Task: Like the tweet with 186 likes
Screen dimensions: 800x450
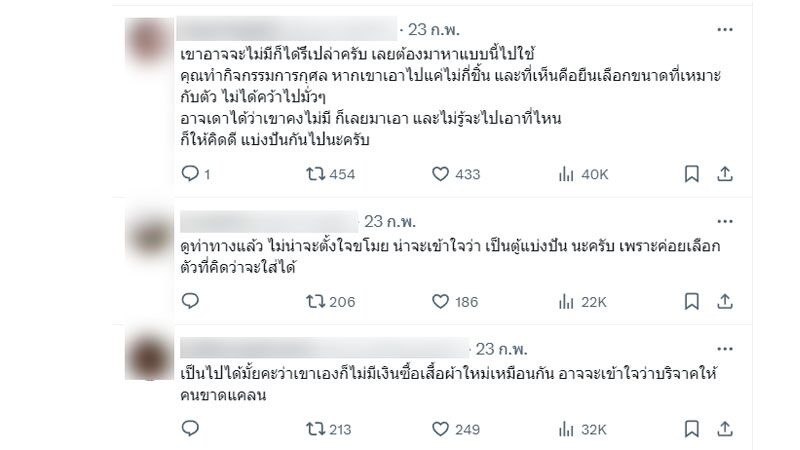Action: point(440,301)
